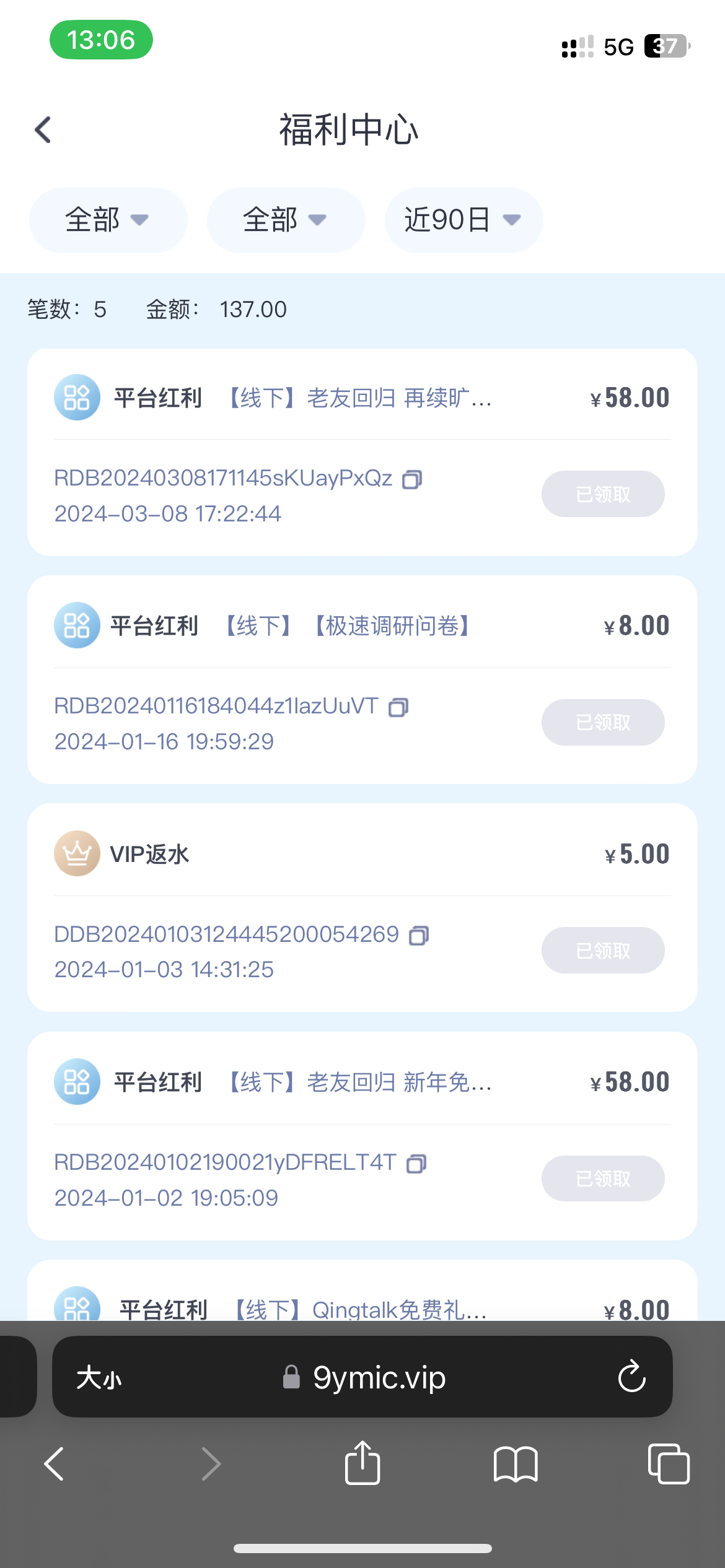This screenshot has height=1568, width=725.
Task: Tap the 9ymic.vip address bar
Action: 378,1377
